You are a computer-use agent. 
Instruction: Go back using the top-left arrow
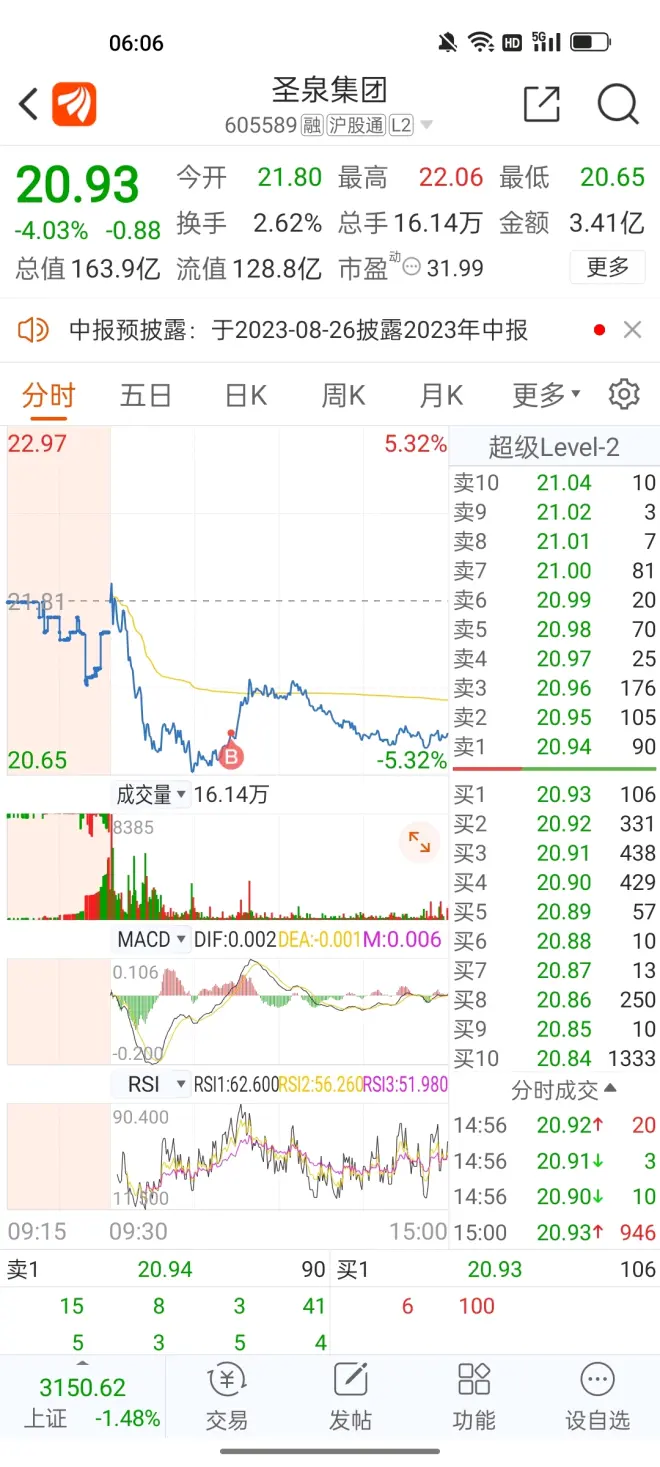[29, 104]
